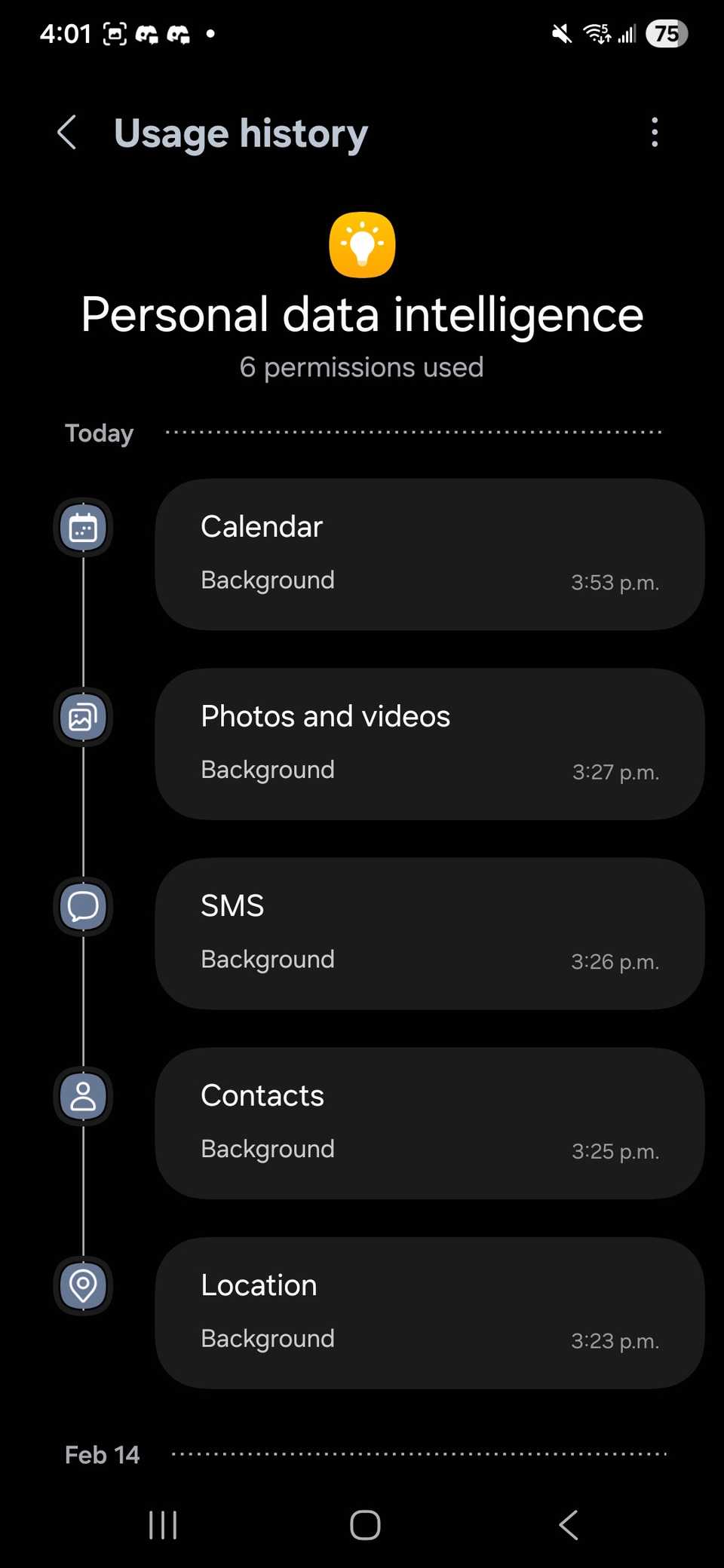This screenshot has height=1568, width=724.
Task: Open the three-dot overflow menu
Action: pos(655,133)
